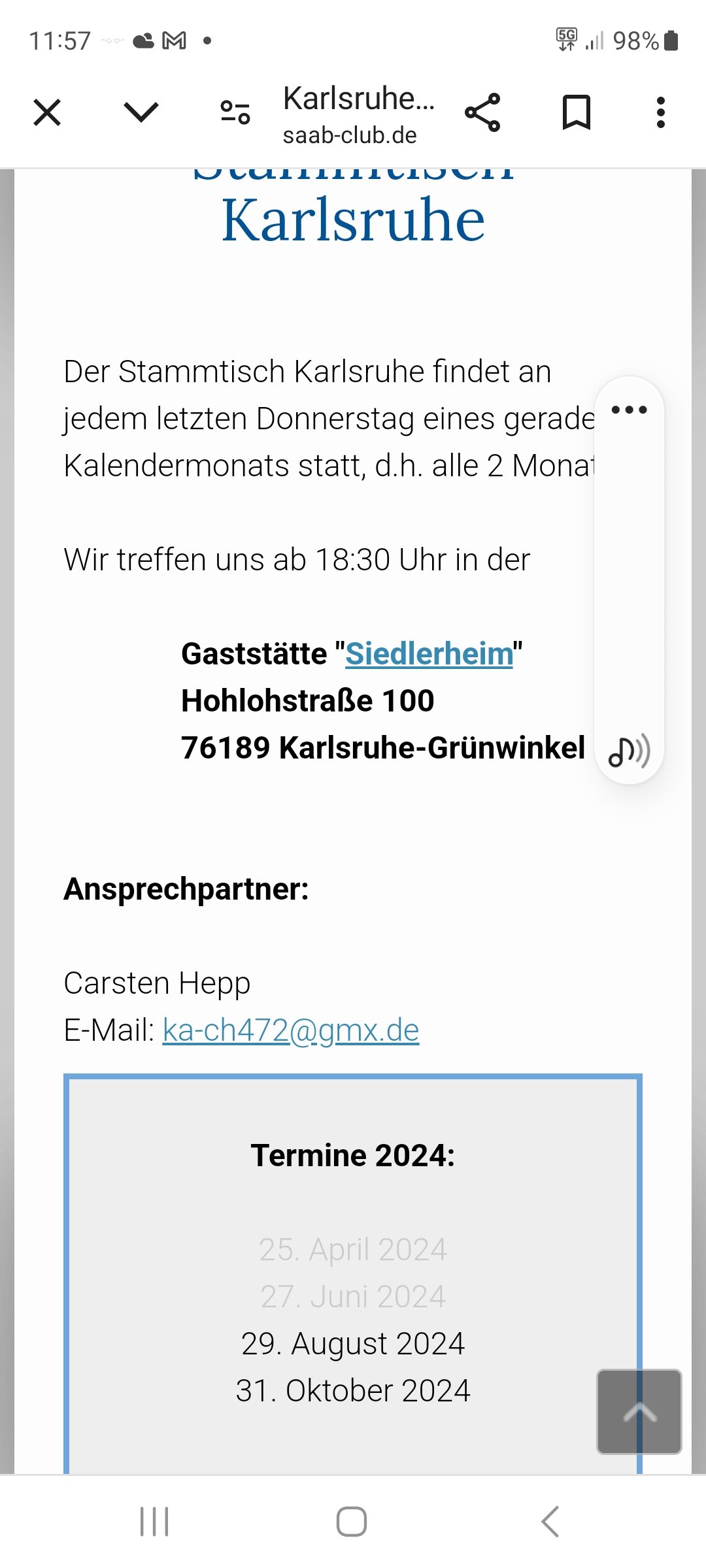Screen dimensions: 706x1568
Task: Jump back to top with the arrow button
Action: pyautogui.click(x=639, y=1411)
